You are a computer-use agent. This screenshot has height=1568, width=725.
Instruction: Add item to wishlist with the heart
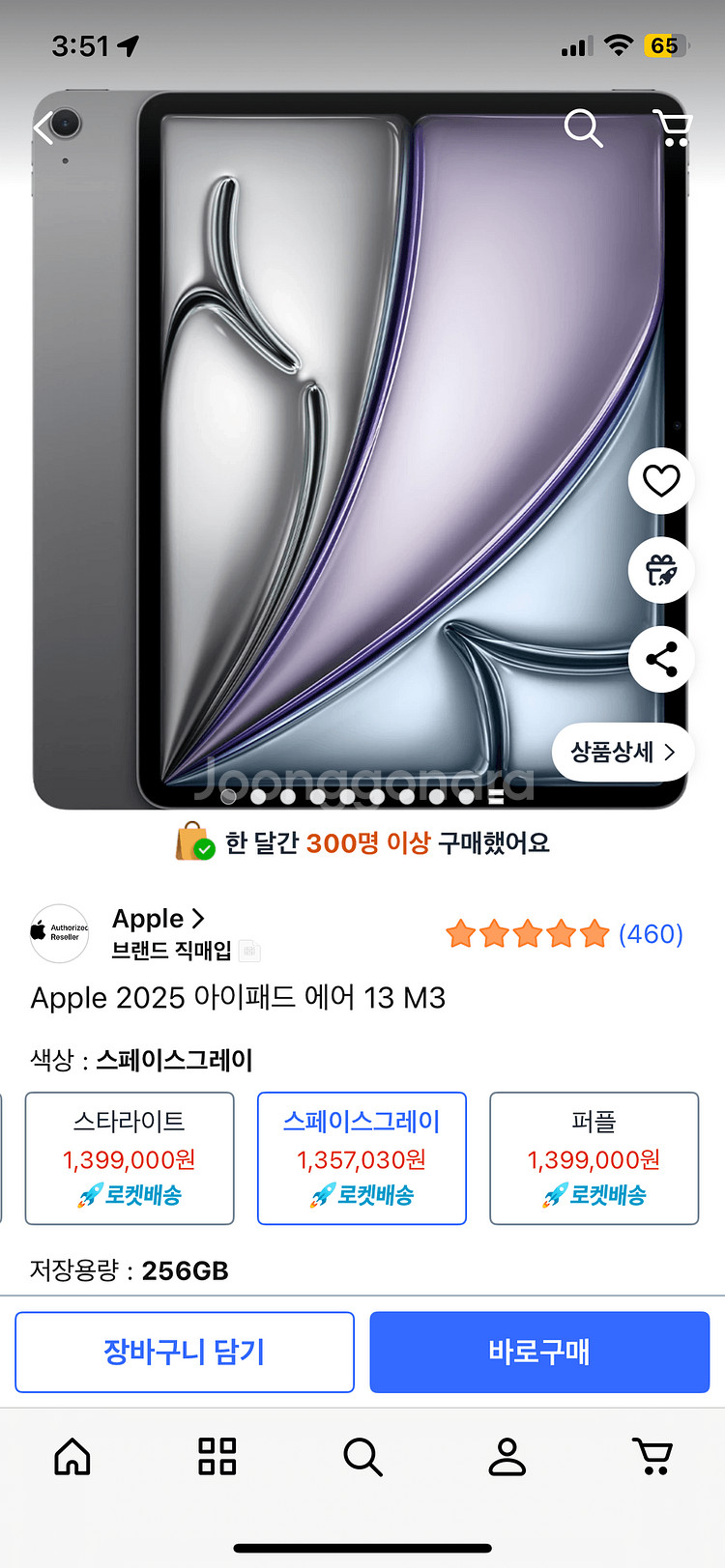[x=660, y=480]
